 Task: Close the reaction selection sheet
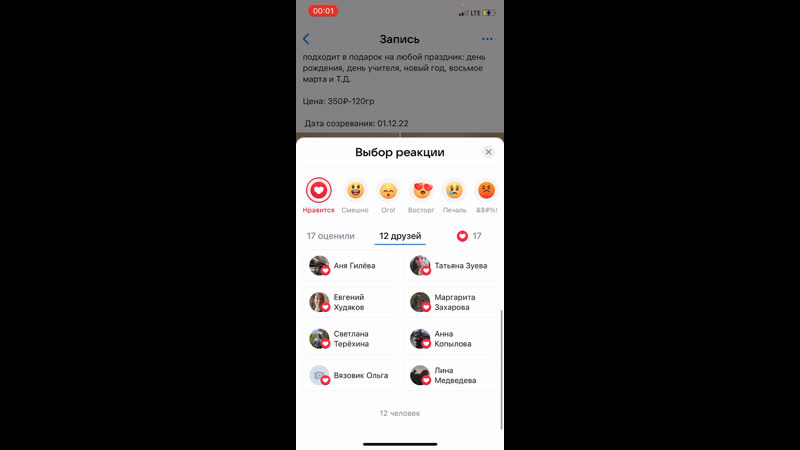point(488,152)
